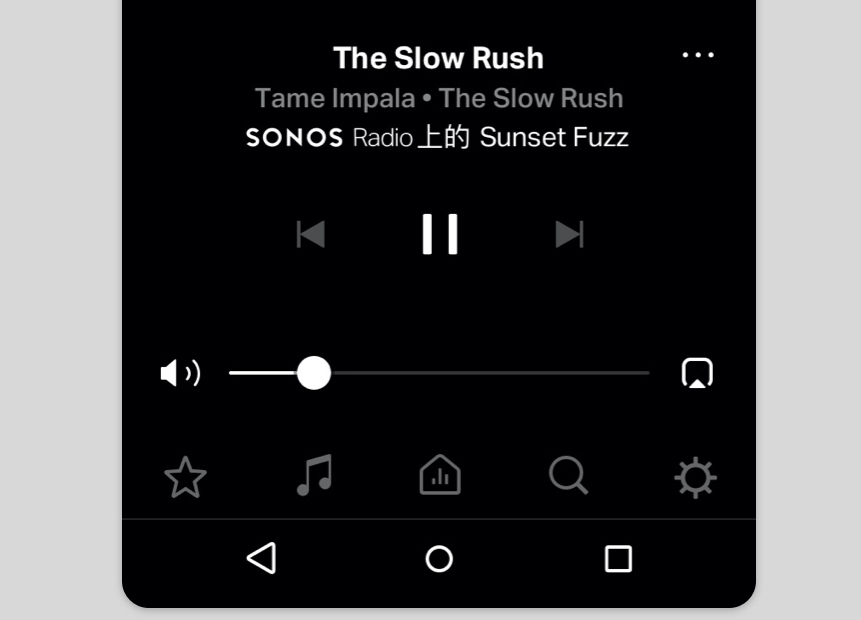Viewport: 861px width, 620px height.
Task: Skip to the previous track
Action: [311, 234]
